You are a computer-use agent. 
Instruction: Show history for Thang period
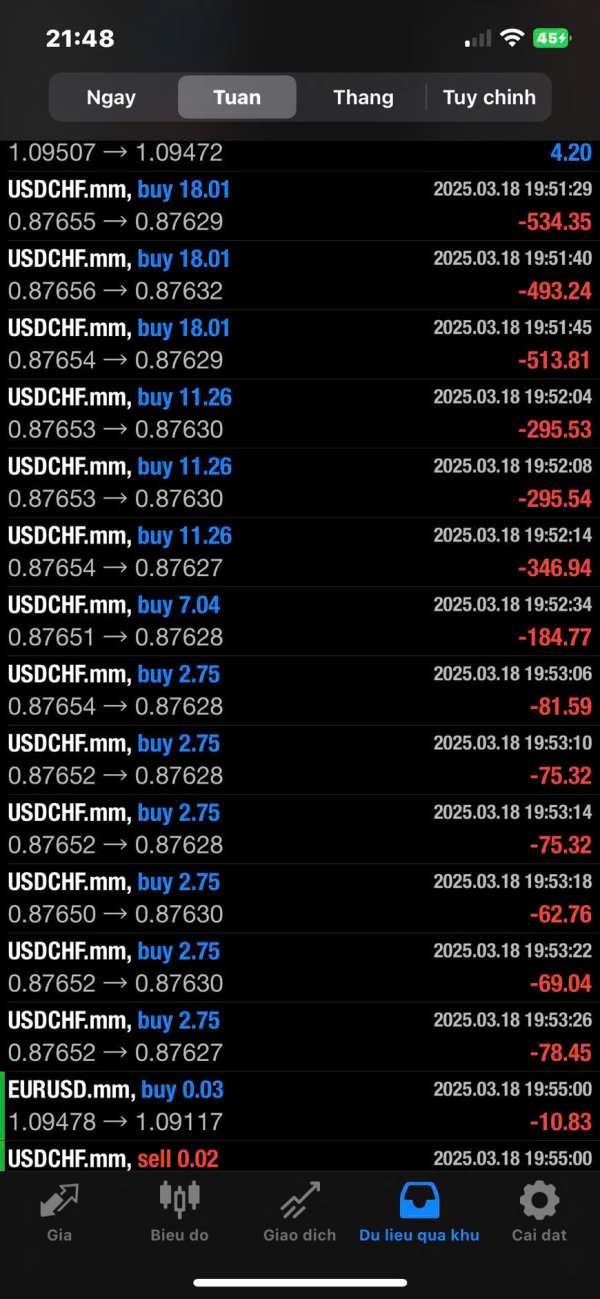coord(363,97)
